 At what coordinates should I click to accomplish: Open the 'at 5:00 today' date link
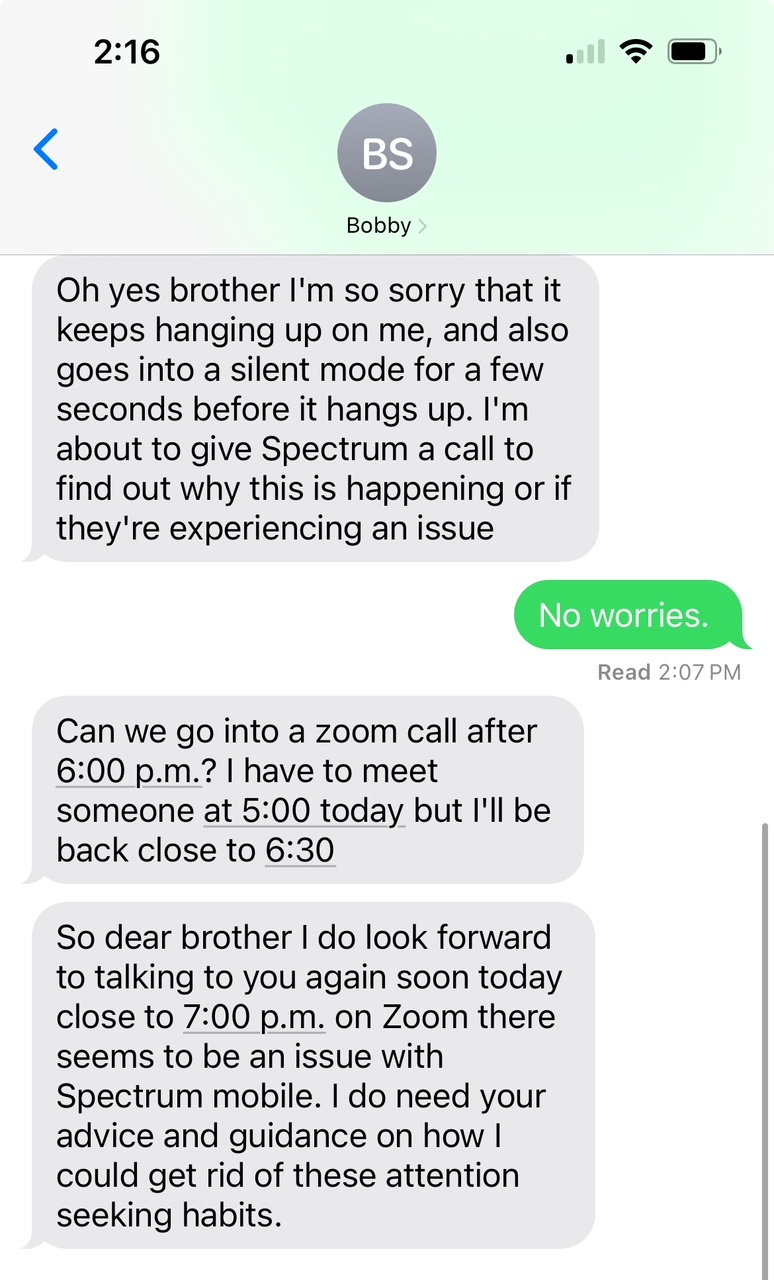click(x=304, y=810)
